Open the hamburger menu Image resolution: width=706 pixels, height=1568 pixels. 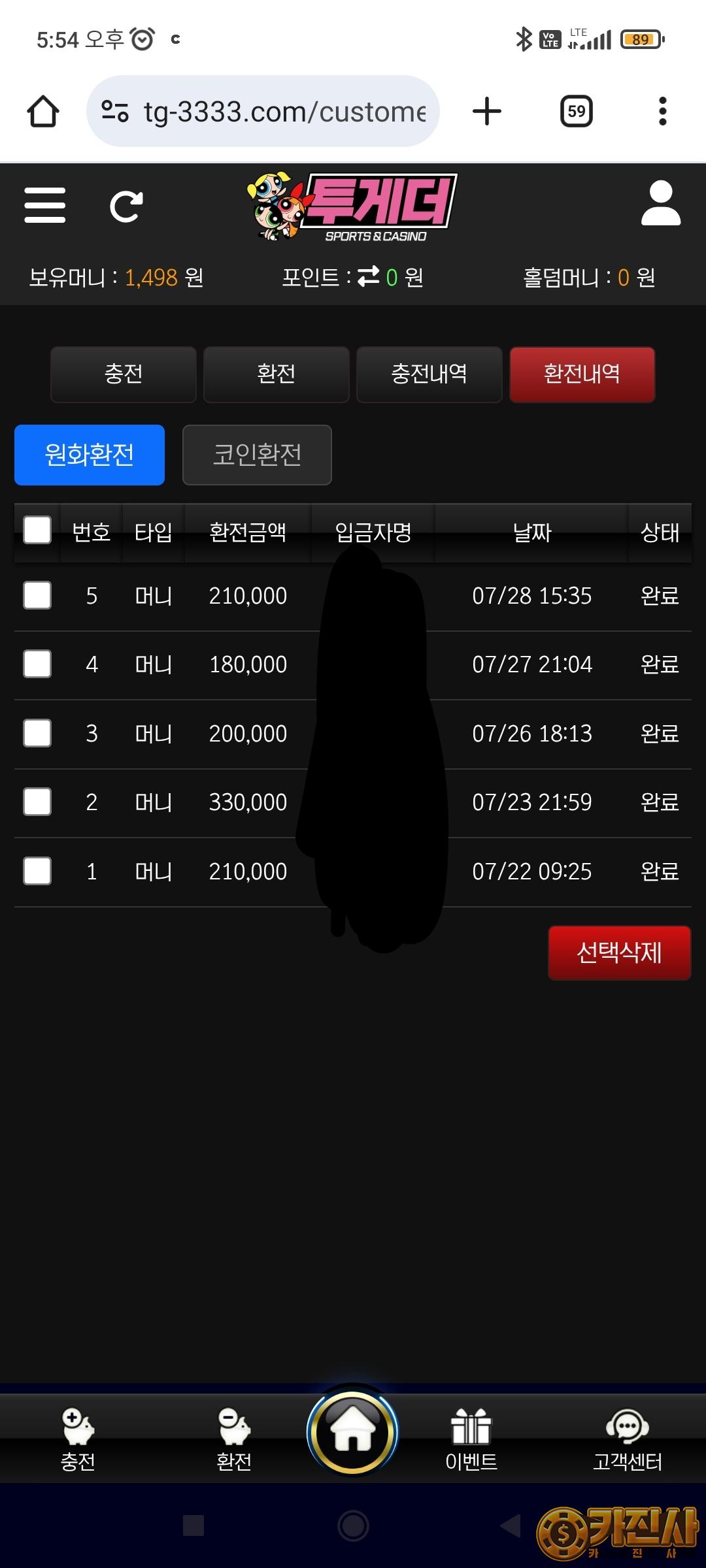[x=44, y=205]
